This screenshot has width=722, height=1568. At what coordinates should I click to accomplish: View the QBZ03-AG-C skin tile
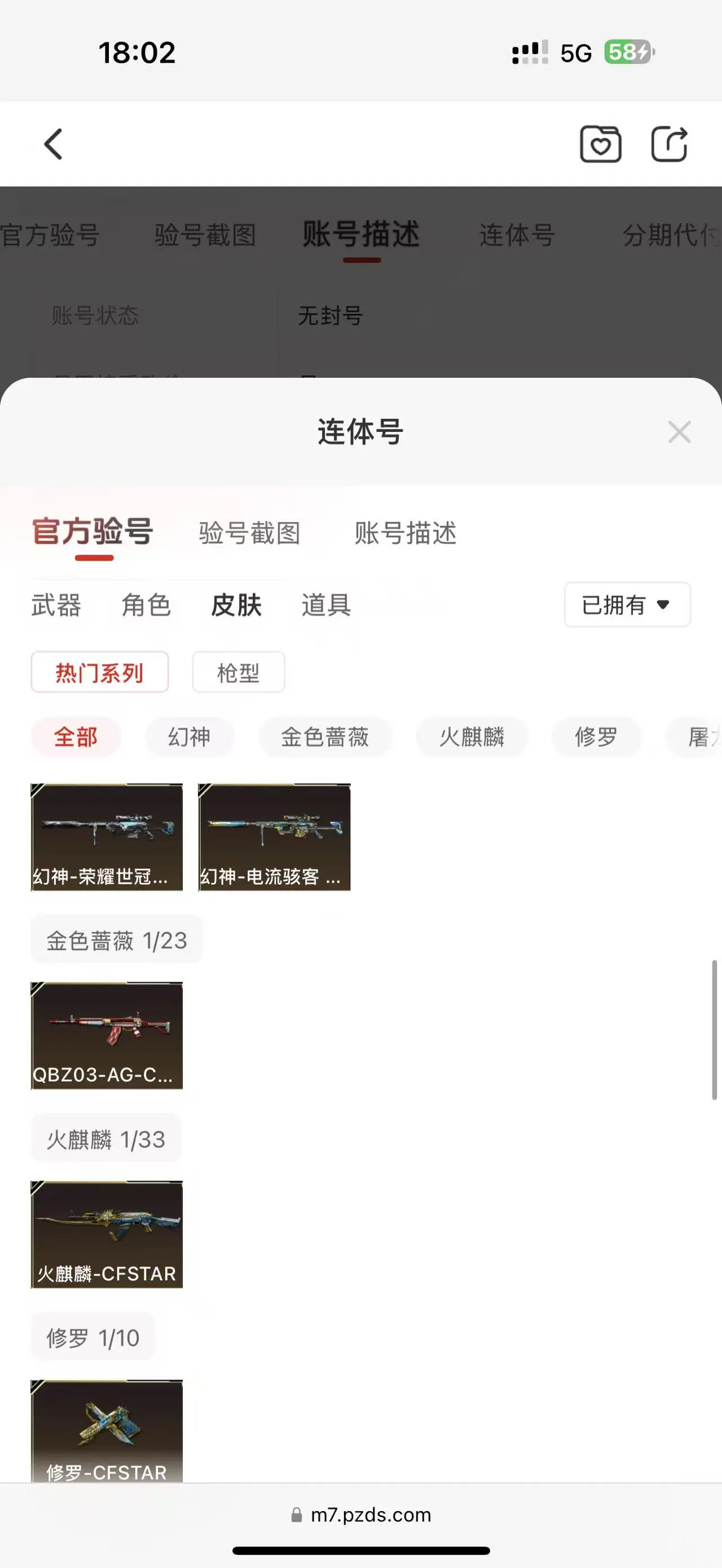(107, 1035)
